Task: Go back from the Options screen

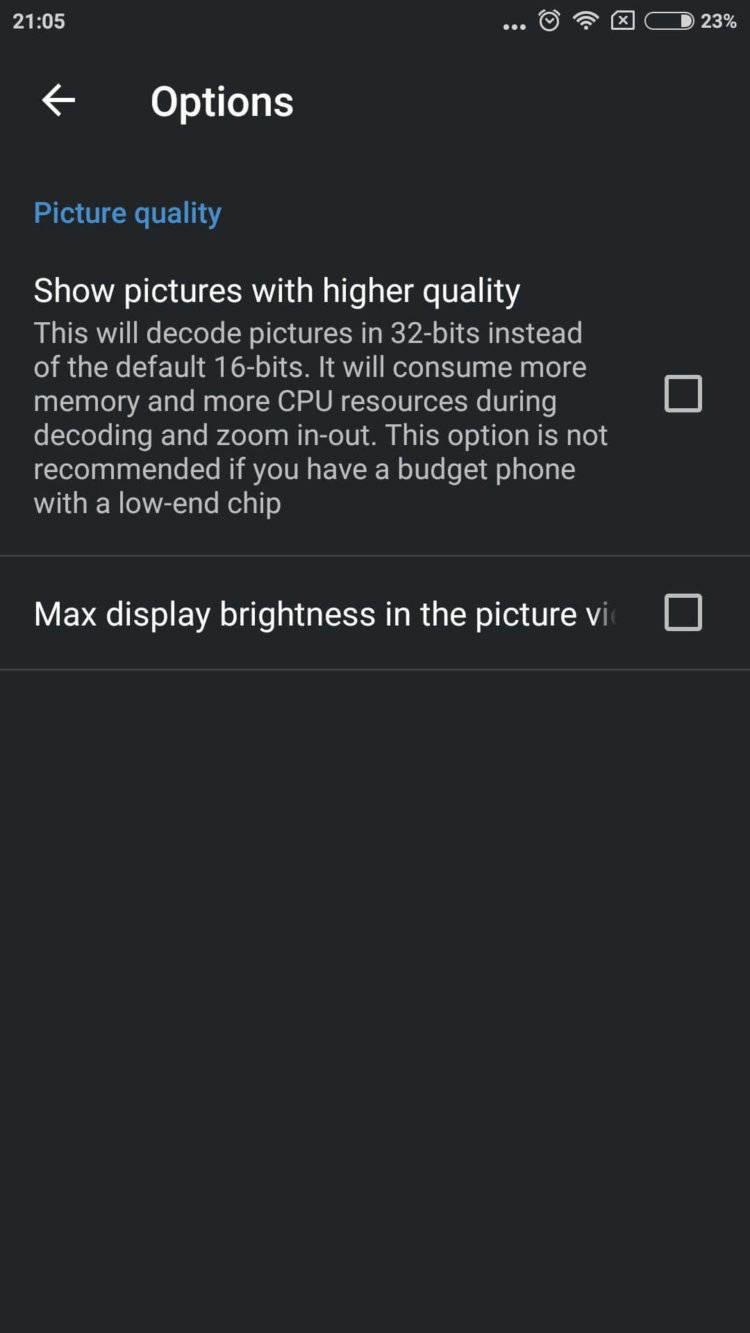Action: tap(58, 100)
